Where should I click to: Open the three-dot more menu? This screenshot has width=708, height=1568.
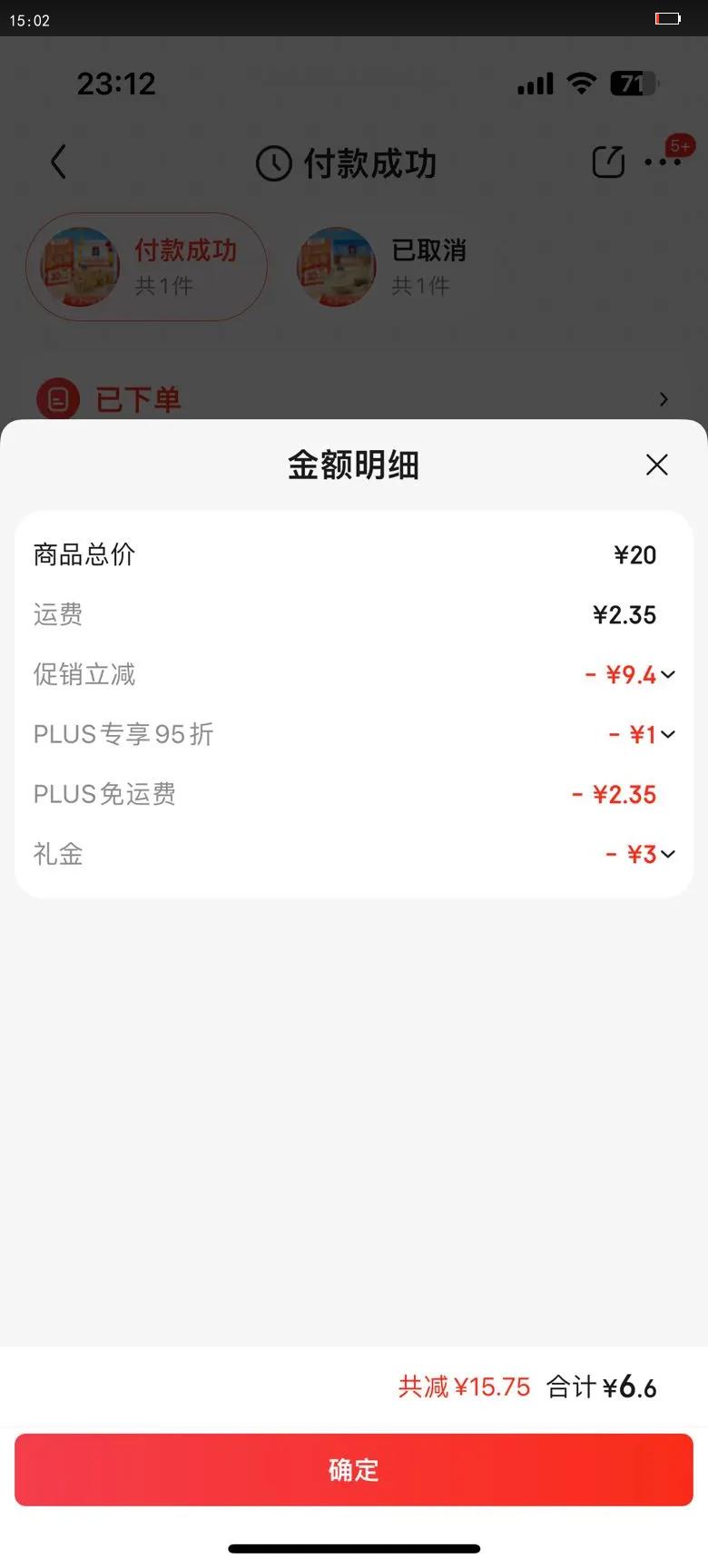click(663, 162)
